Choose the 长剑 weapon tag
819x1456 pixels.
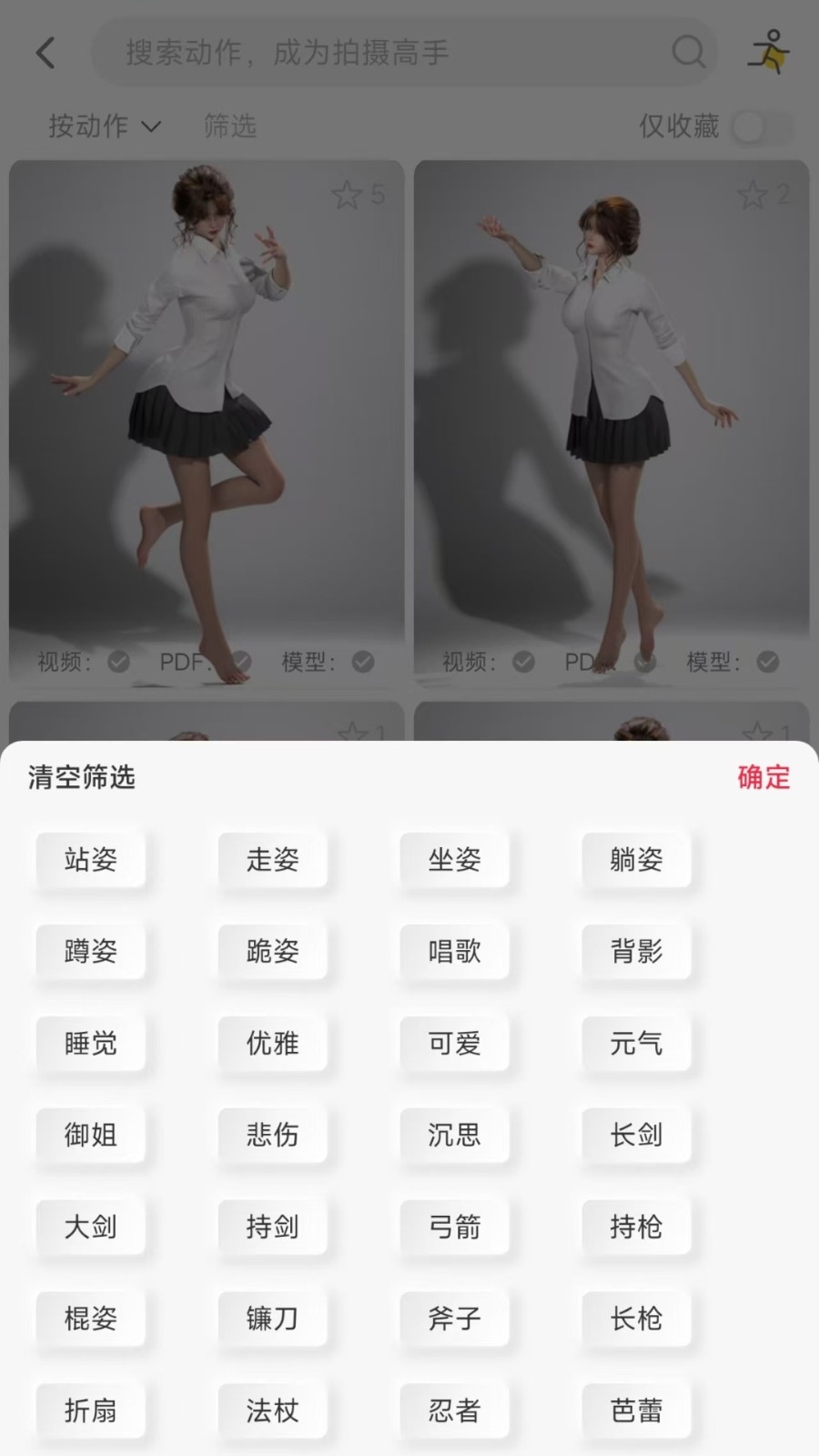(x=637, y=1135)
